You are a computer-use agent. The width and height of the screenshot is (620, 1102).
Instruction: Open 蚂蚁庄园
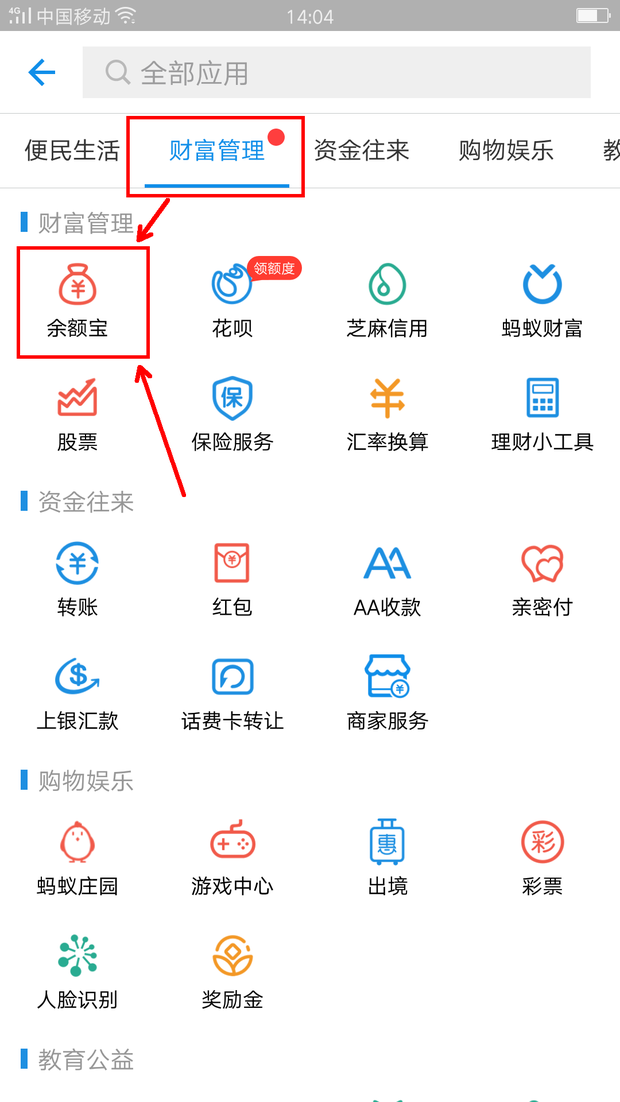click(78, 858)
